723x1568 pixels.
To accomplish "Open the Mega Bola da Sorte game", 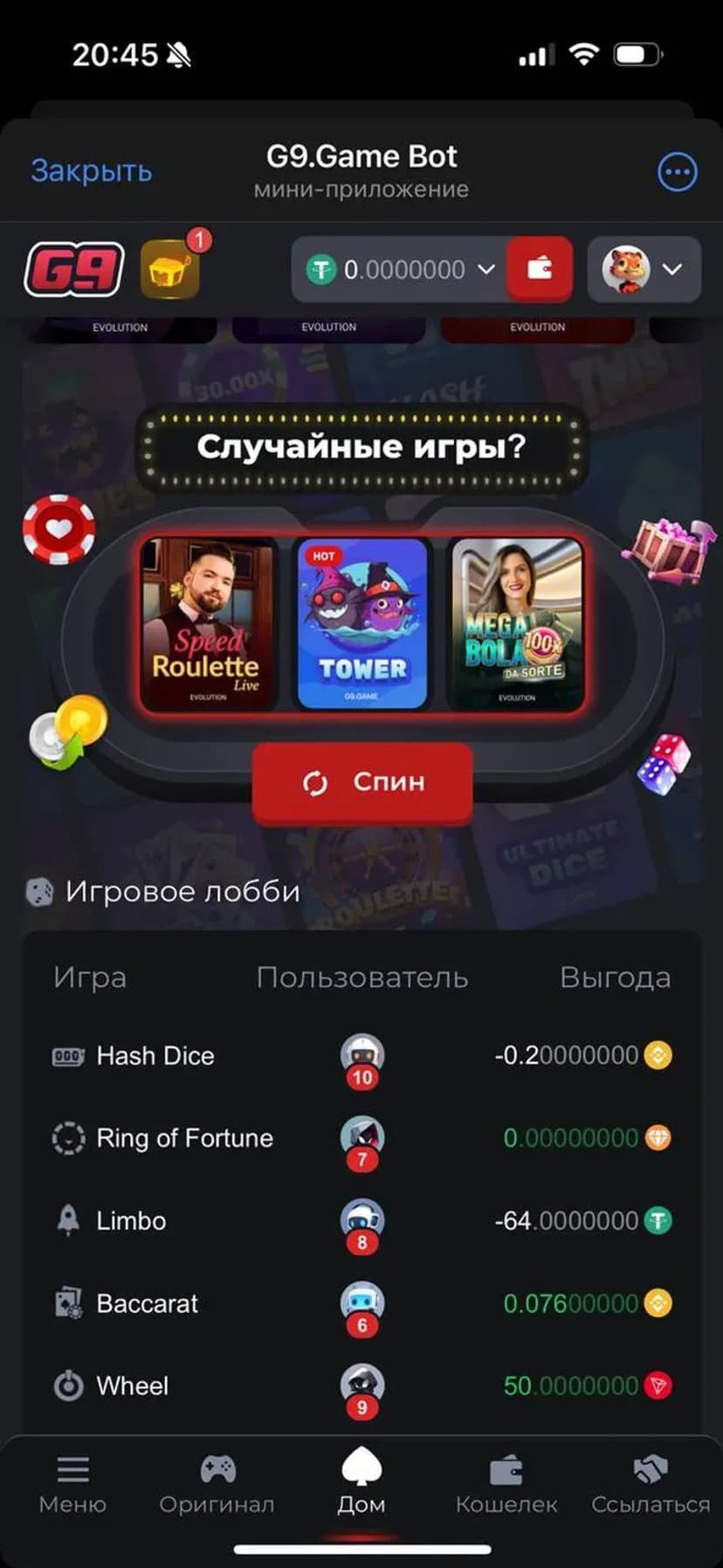I will click(x=517, y=623).
